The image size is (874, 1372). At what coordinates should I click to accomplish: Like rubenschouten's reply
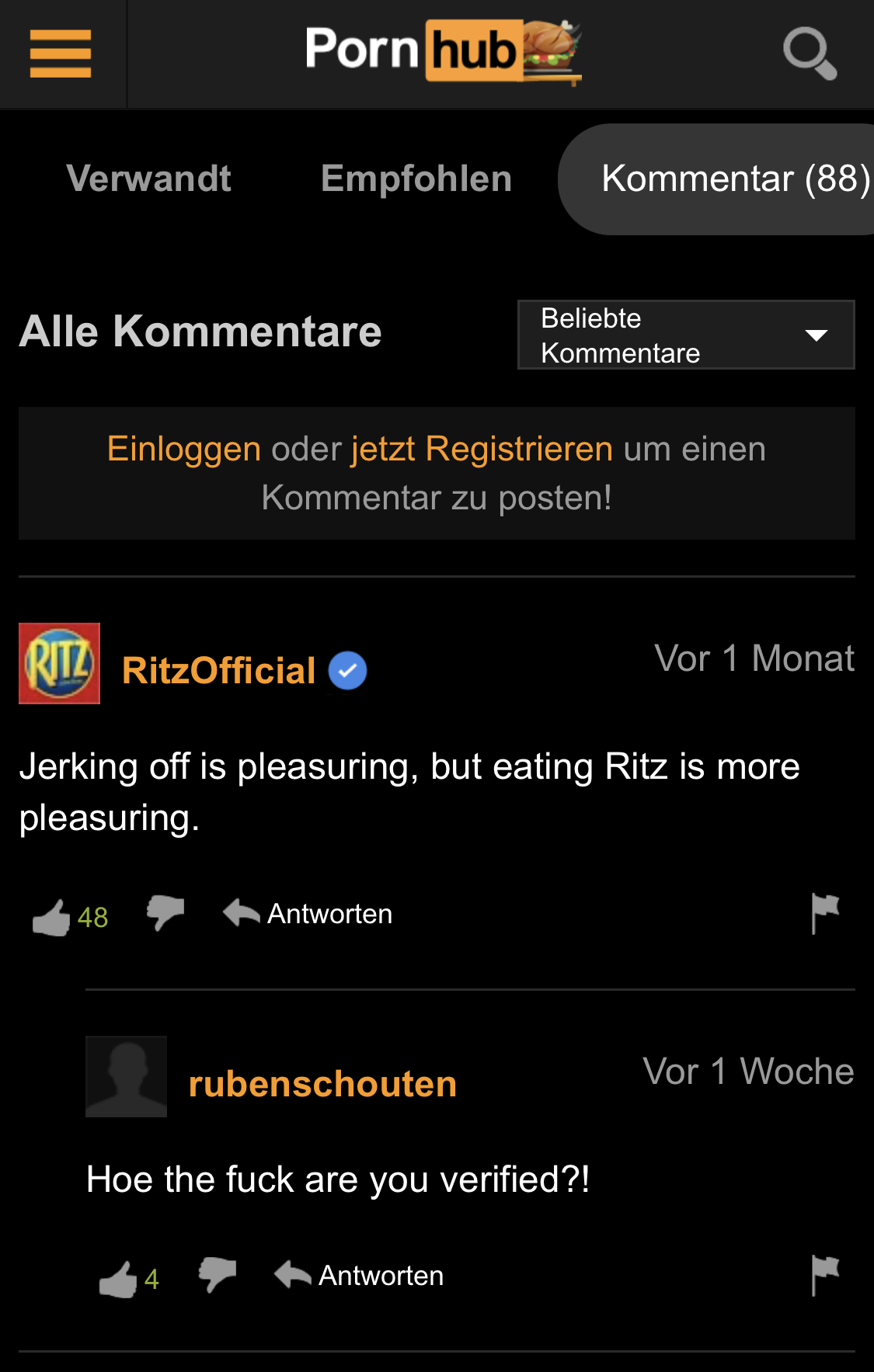(x=118, y=1279)
